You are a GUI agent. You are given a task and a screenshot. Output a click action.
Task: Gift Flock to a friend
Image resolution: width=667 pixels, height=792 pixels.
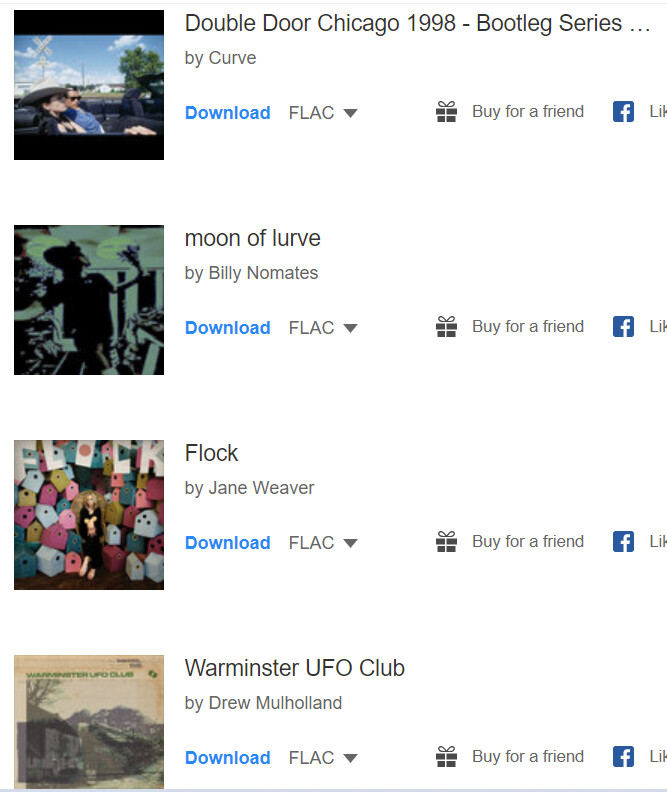[x=511, y=542]
